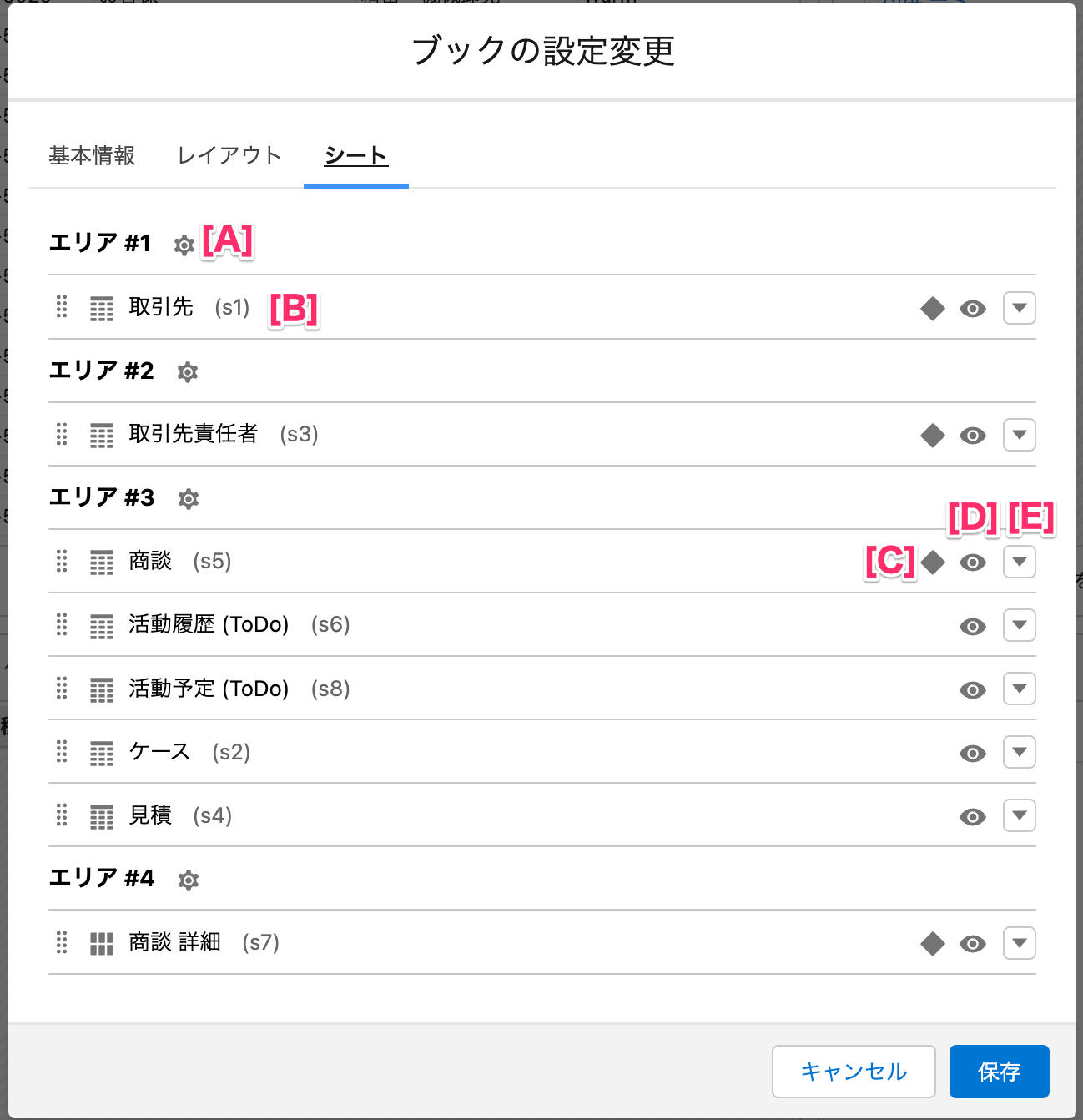Open dropdown for 商談 詳細 (s7)

1019,943
